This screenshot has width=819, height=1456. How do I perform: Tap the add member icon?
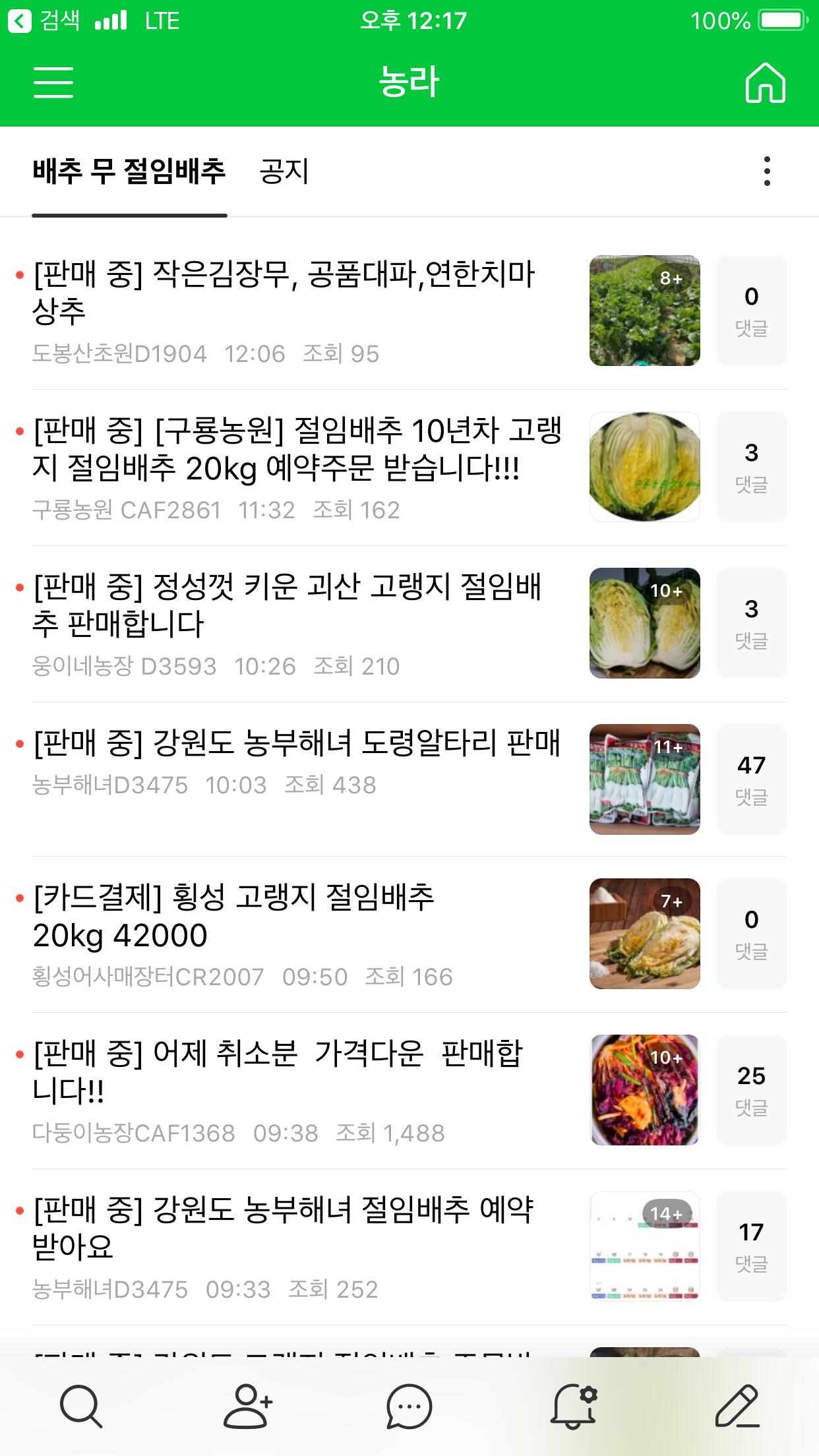coord(247,1406)
